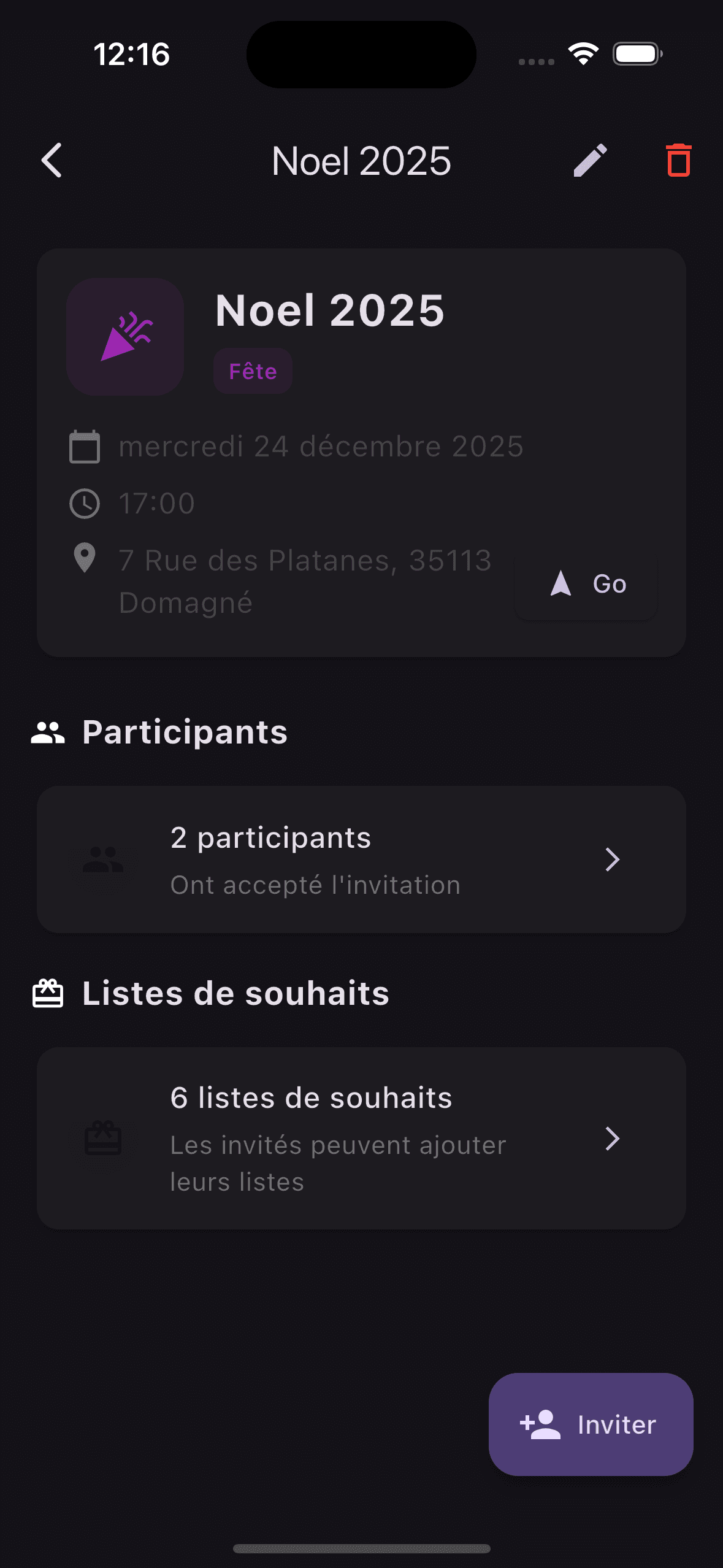Tap the party popper event icon
The width and height of the screenshot is (723, 1568).
(x=125, y=334)
